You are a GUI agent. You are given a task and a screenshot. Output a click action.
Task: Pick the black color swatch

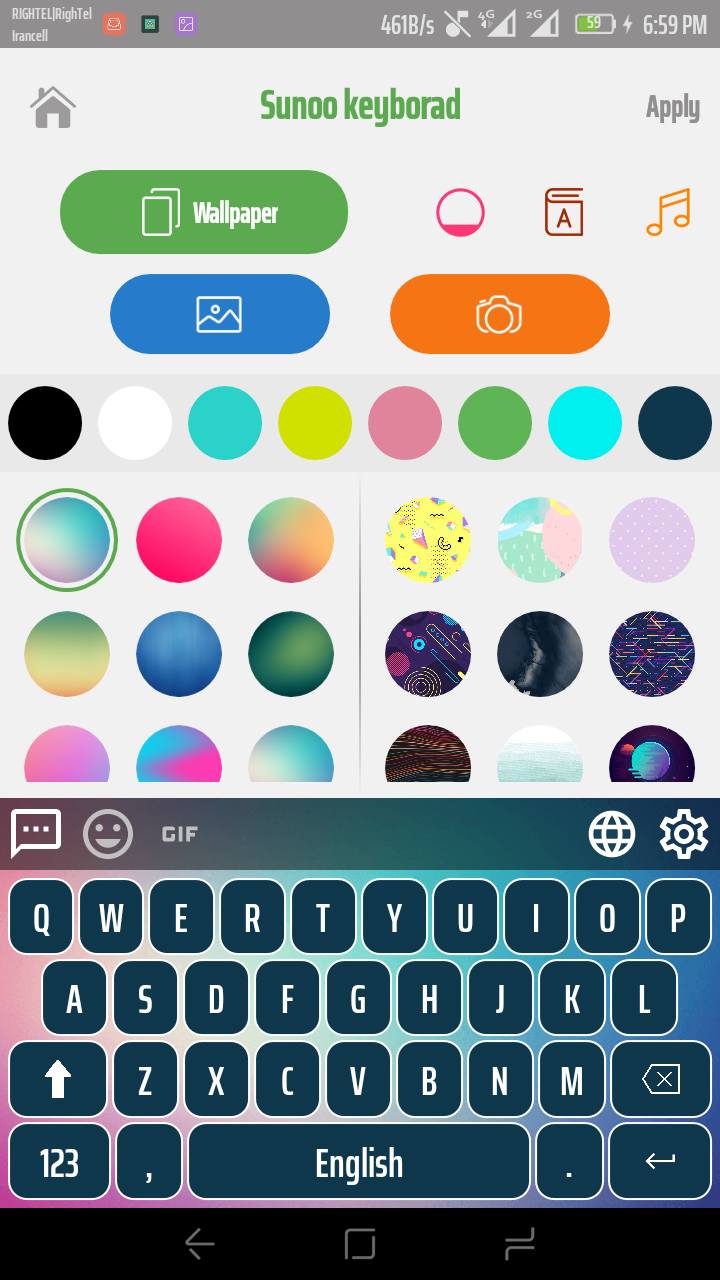[x=45, y=423]
